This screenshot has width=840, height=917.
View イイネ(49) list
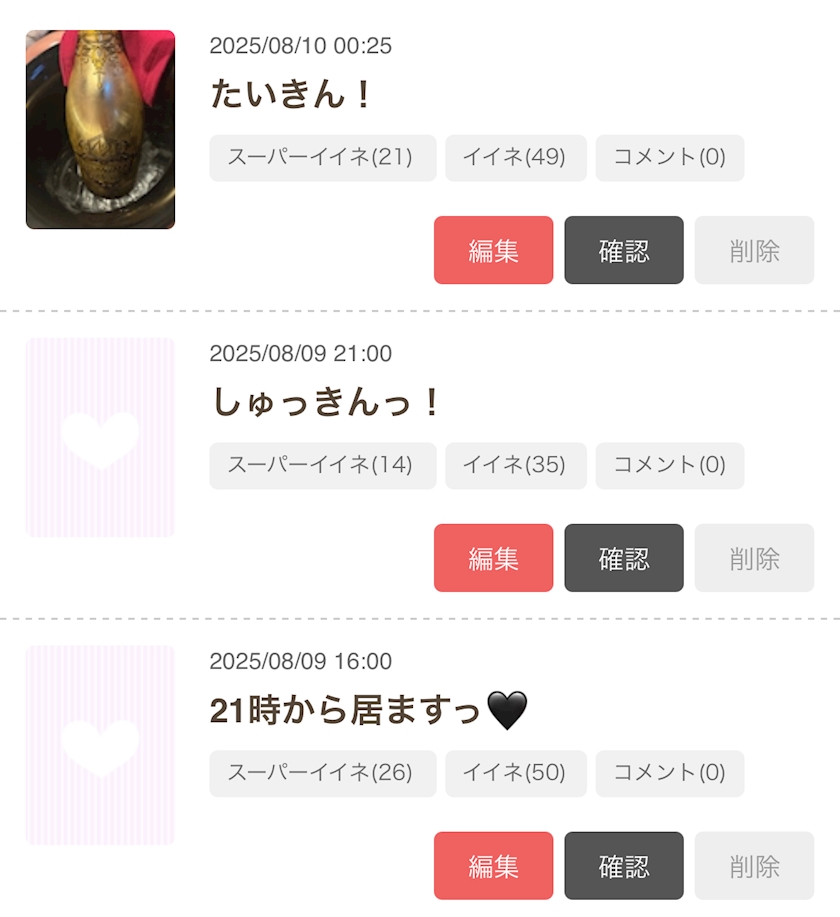515,158
